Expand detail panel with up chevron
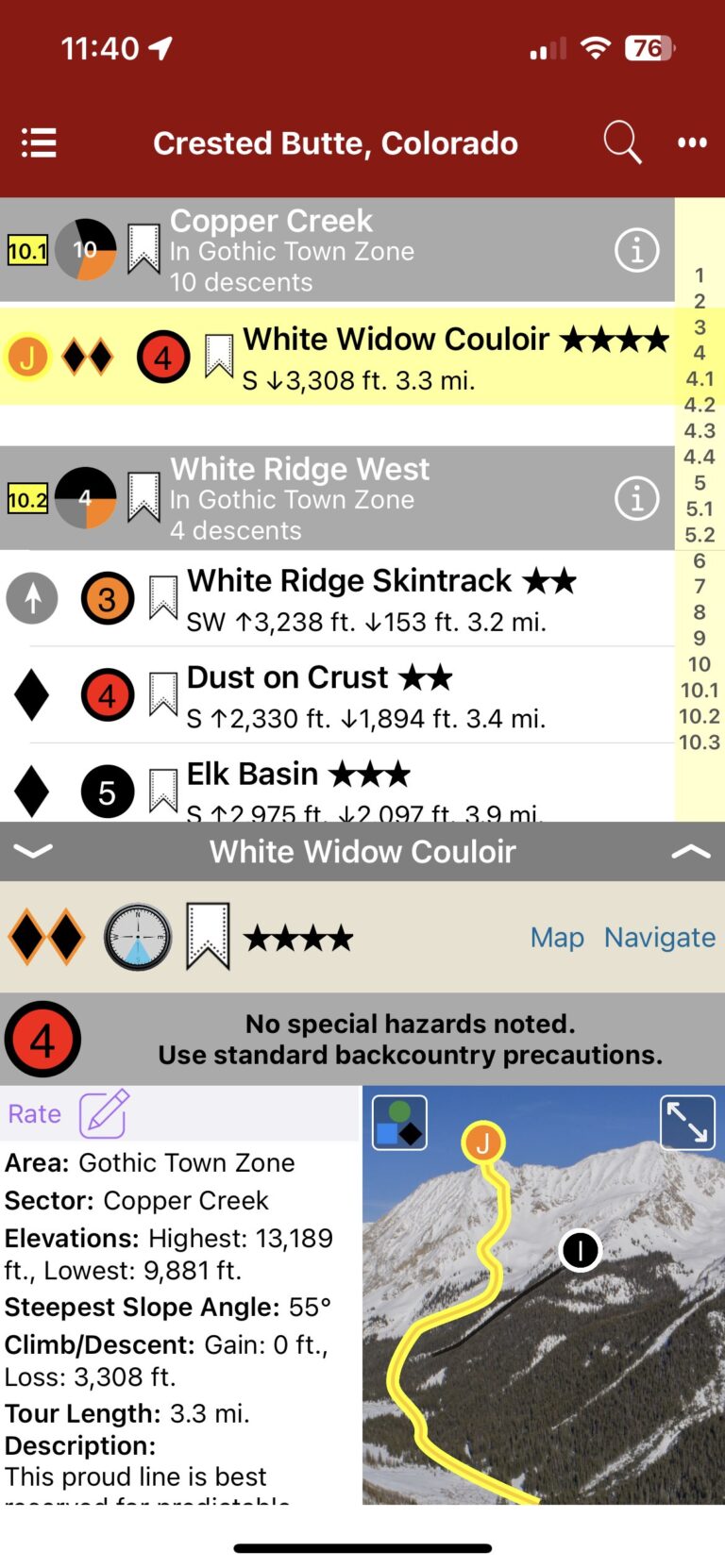Viewport: 725px width, 1568px height. point(690,852)
